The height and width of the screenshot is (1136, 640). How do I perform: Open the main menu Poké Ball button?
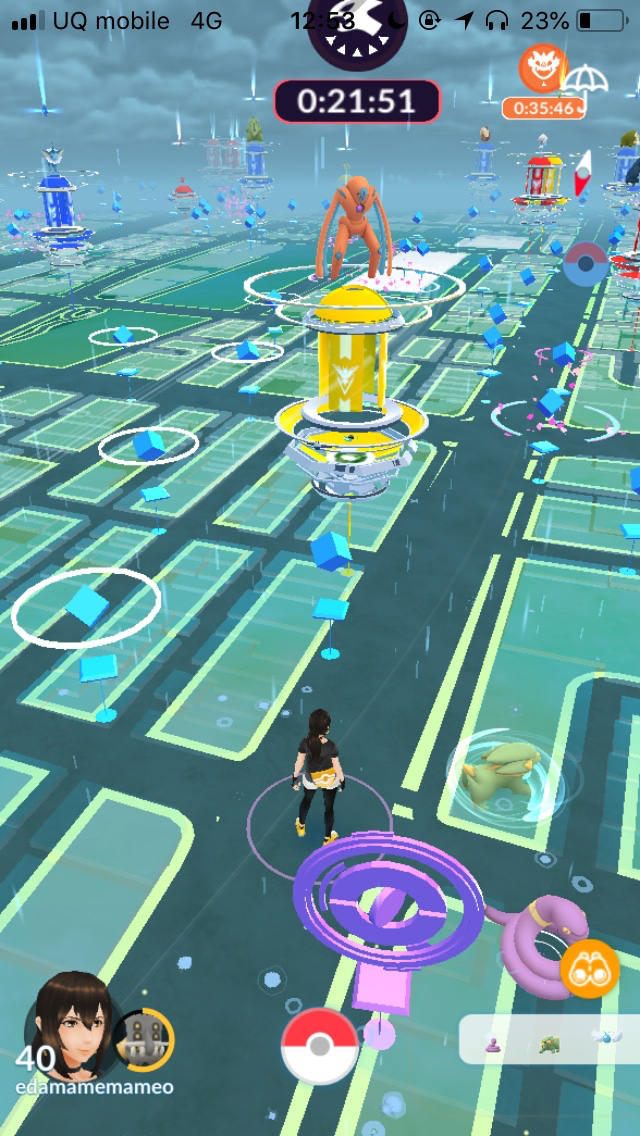319,1046
